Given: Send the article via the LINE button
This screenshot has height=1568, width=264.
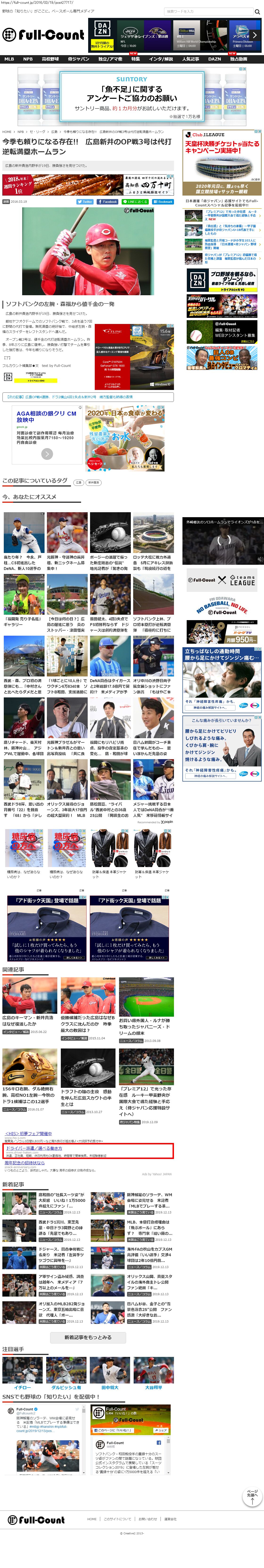Looking at the screenshot, I should pos(135,201).
